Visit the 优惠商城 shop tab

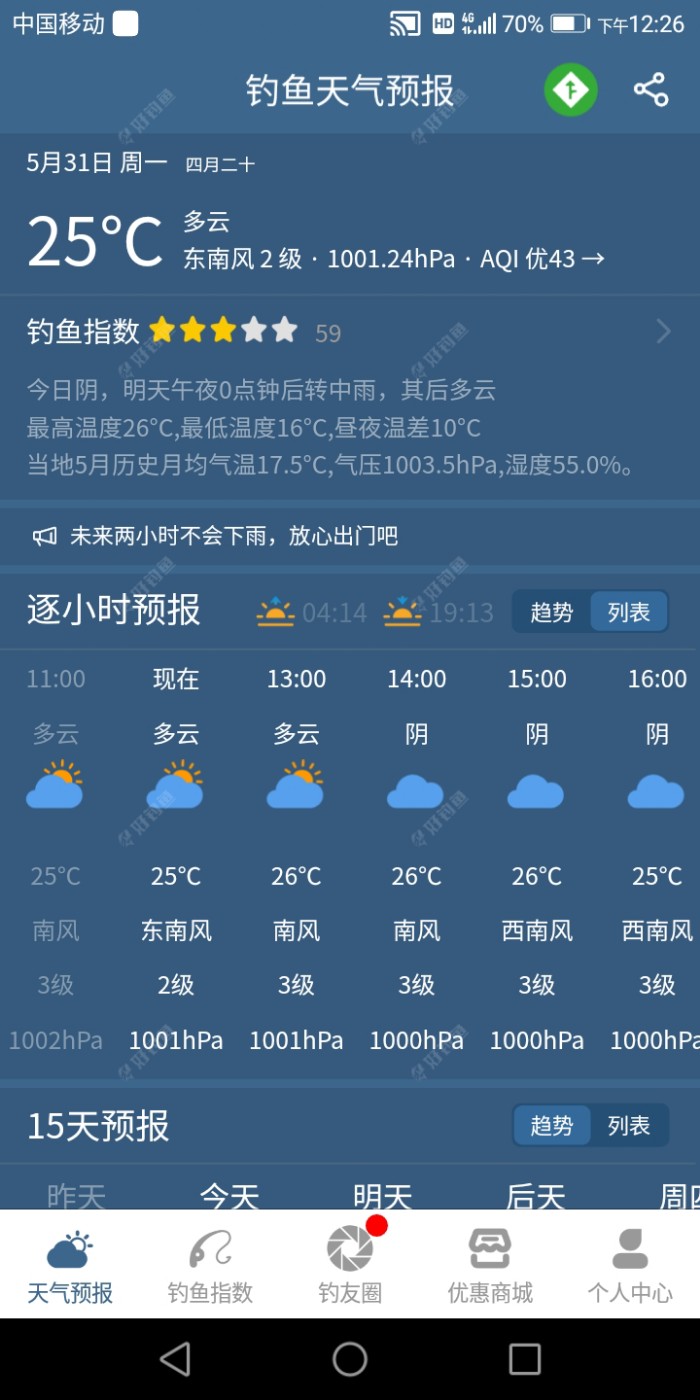[x=490, y=1266]
